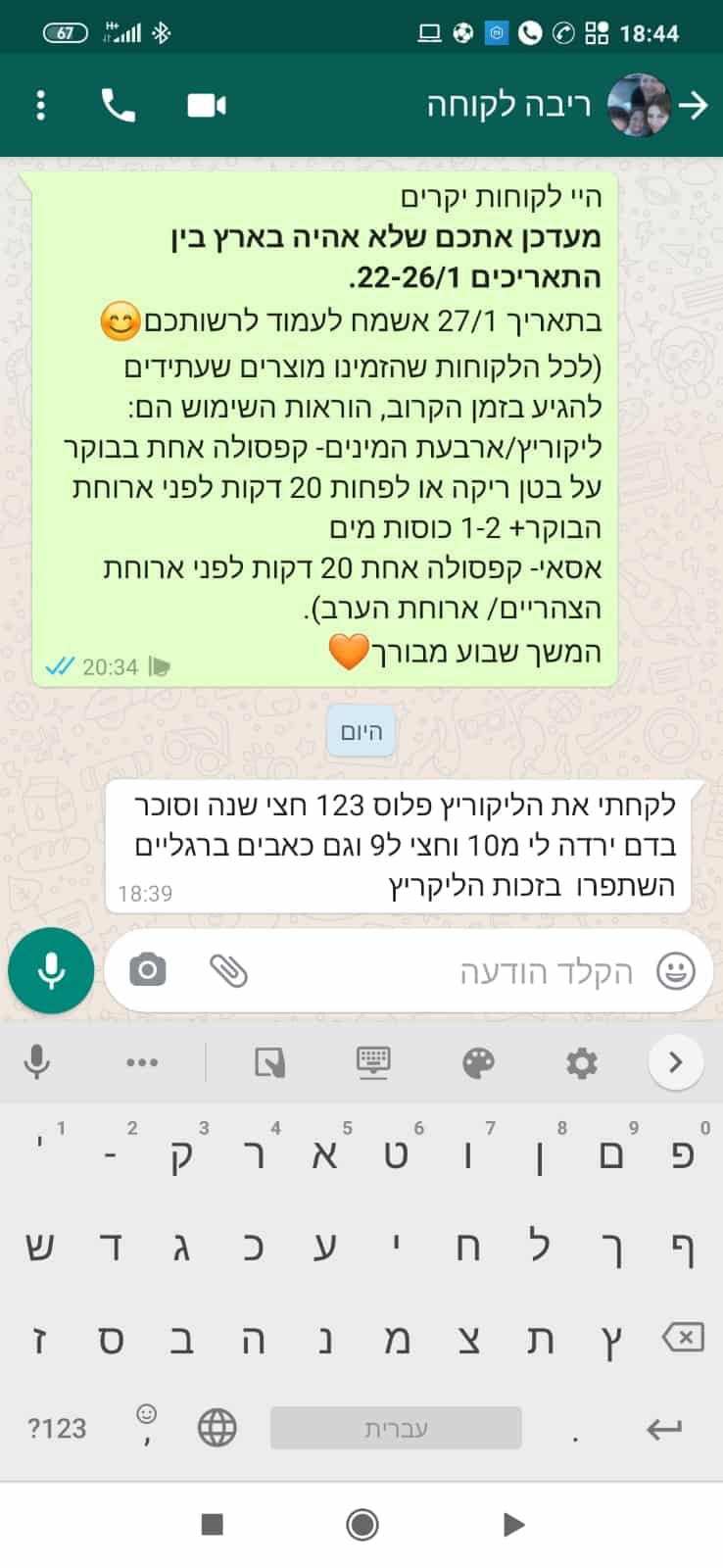Open the camera from message bar
Screen dimensions: 723x1568
tap(148, 970)
